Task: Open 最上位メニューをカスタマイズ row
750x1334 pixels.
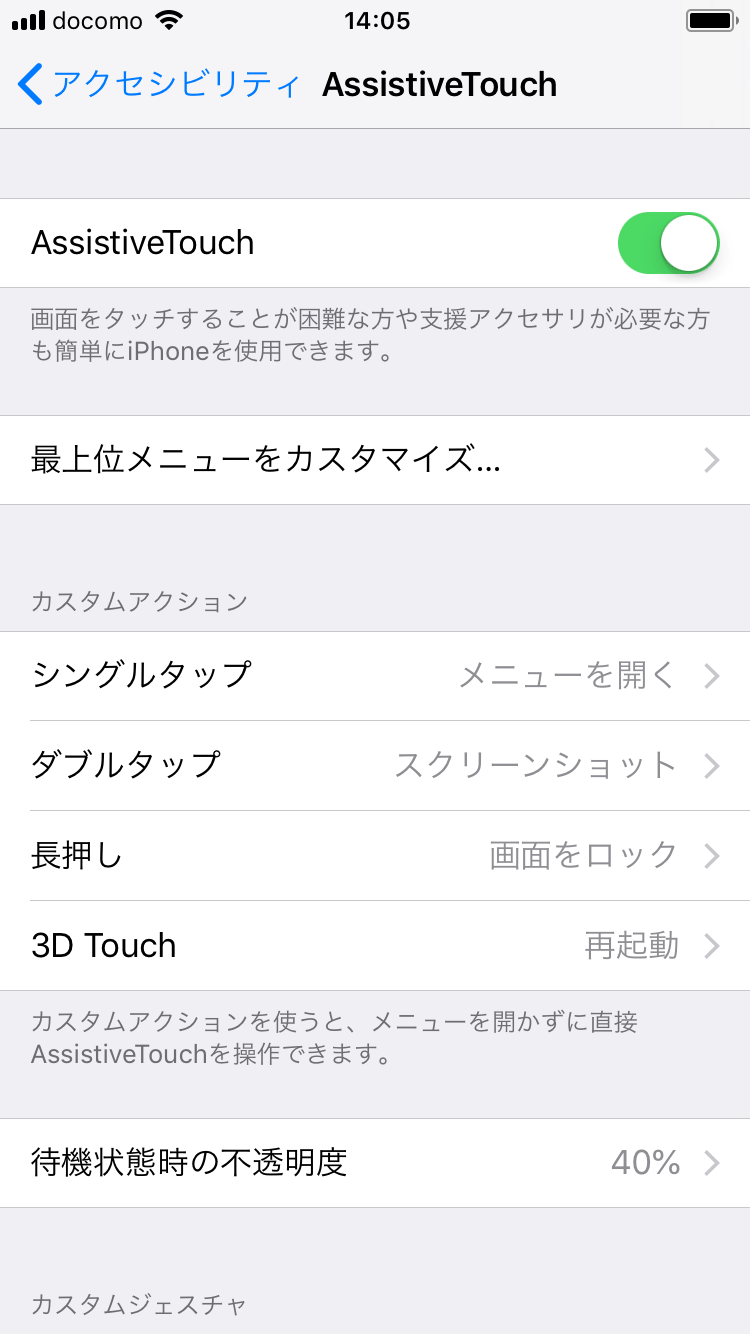Action: [x=375, y=460]
